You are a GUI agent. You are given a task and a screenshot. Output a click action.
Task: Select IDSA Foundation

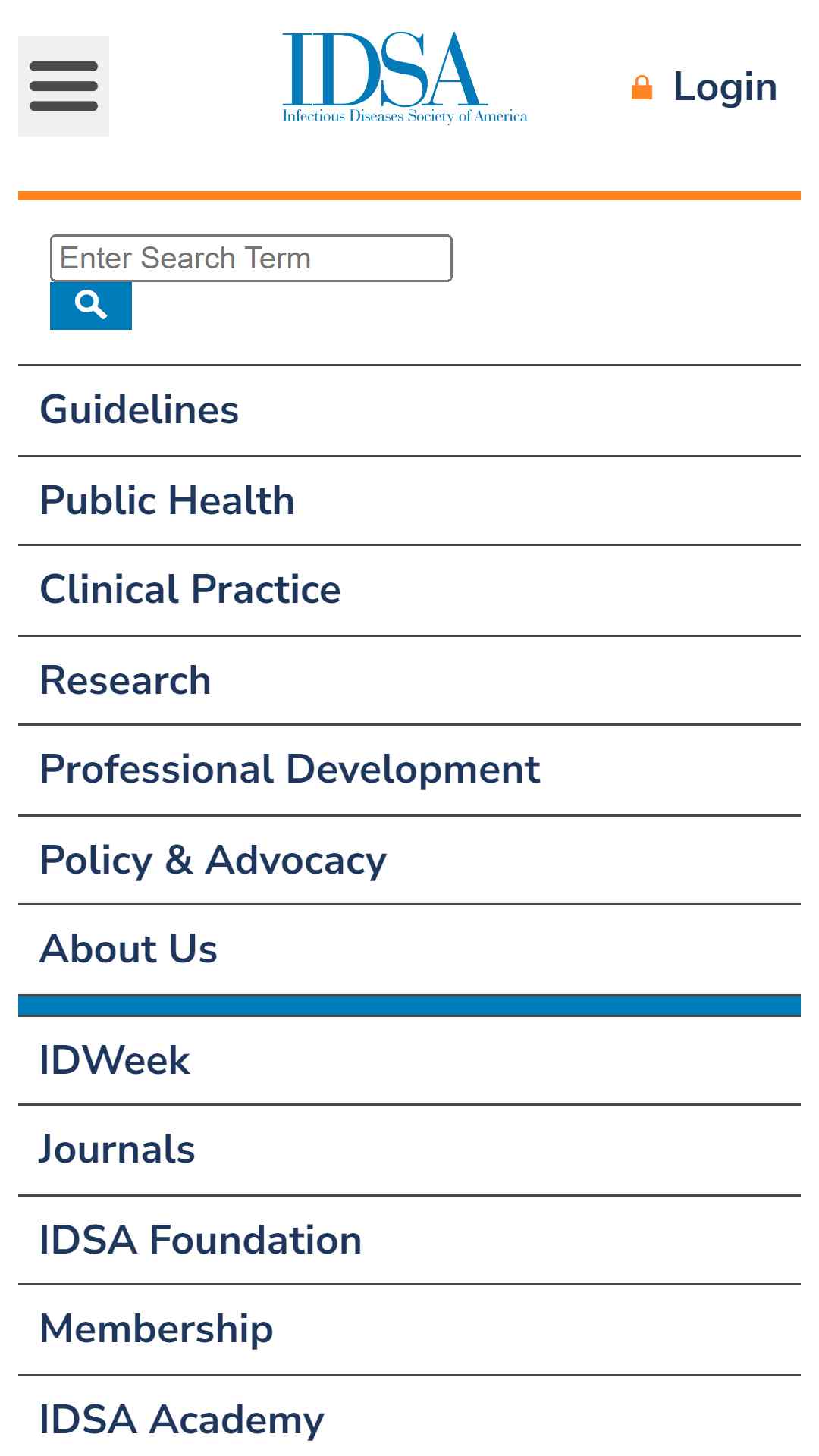click(x=409, y=1240)
